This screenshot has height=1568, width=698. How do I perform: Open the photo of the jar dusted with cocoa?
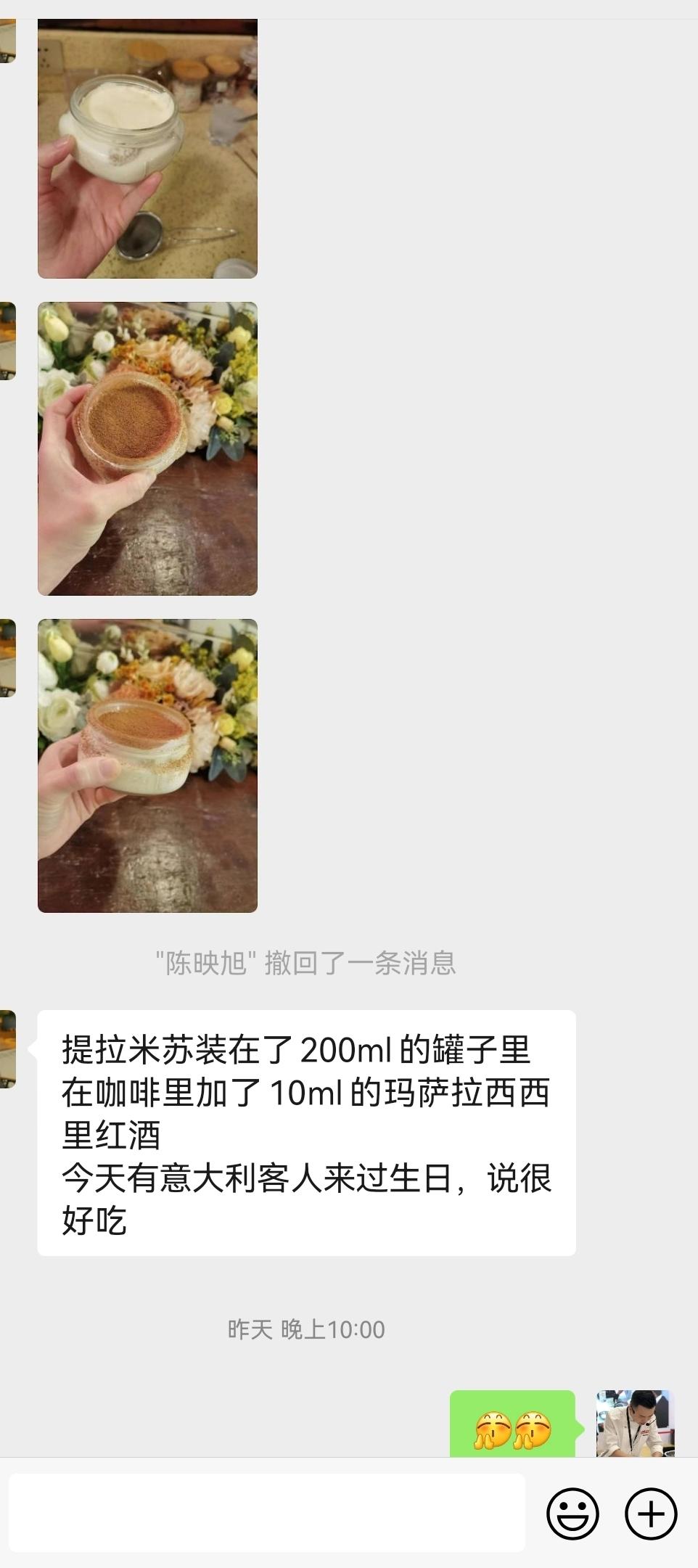(147, 448)
